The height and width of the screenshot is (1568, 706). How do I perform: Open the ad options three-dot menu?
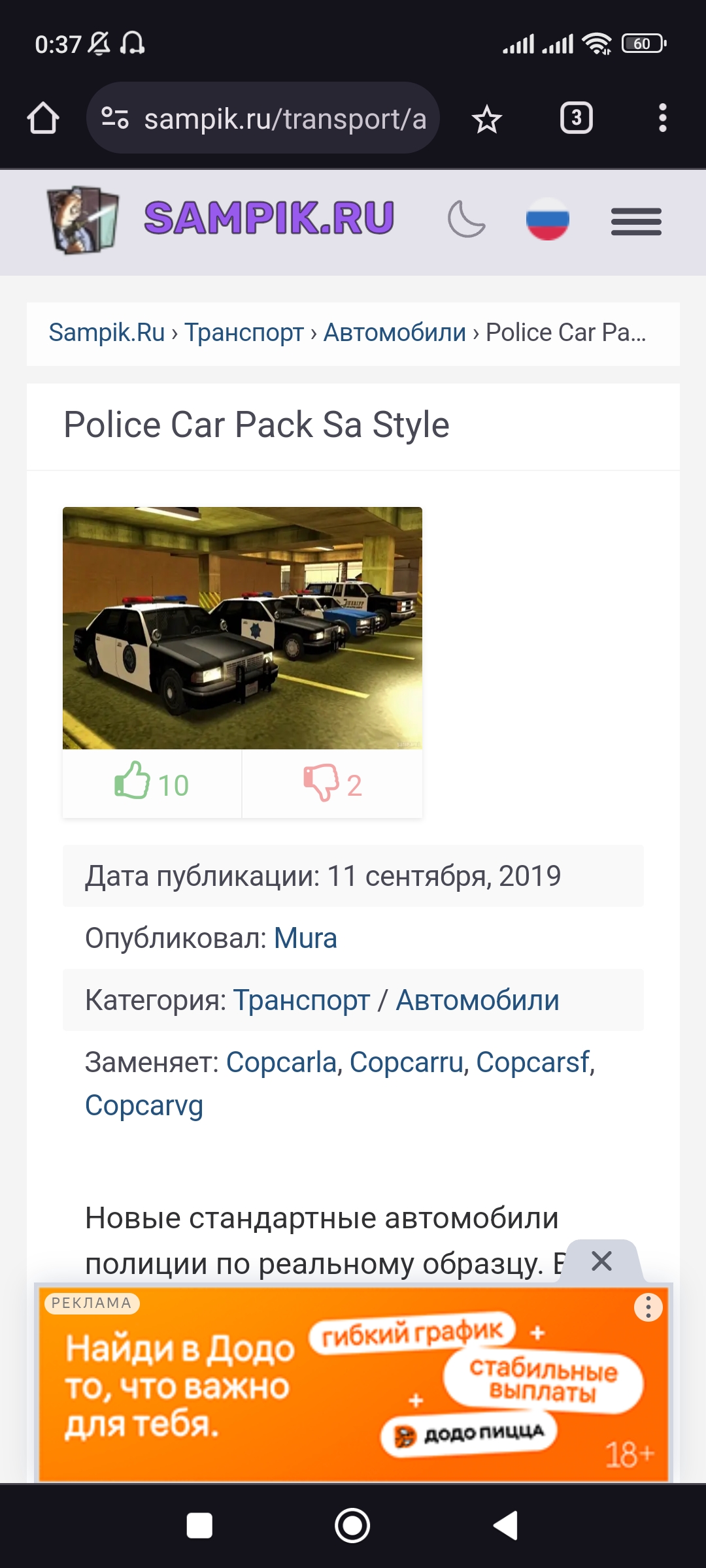click(x=648, y=1307)
